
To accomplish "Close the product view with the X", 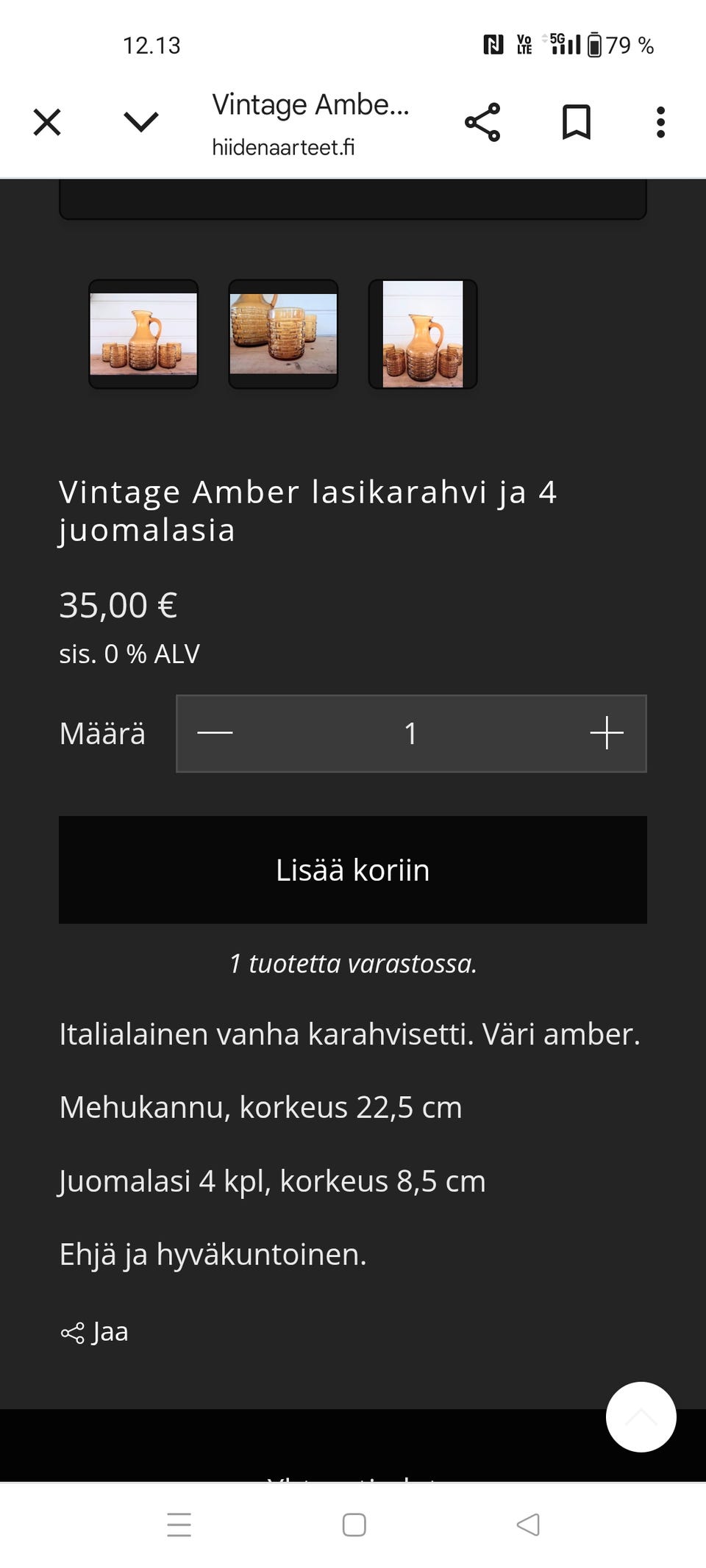I will (x=46, y=122).
